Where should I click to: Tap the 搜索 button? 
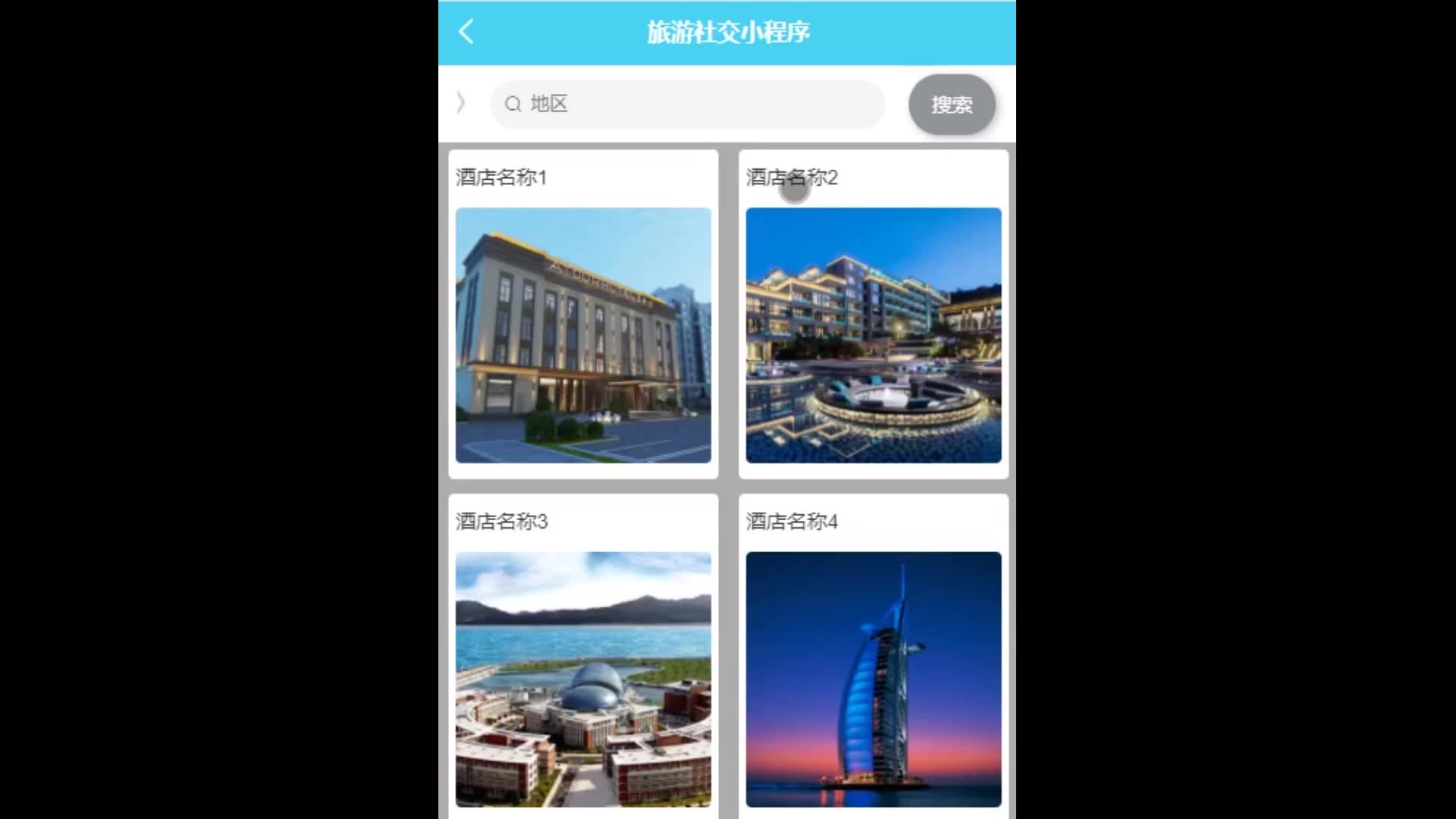[x=951, y=105]
